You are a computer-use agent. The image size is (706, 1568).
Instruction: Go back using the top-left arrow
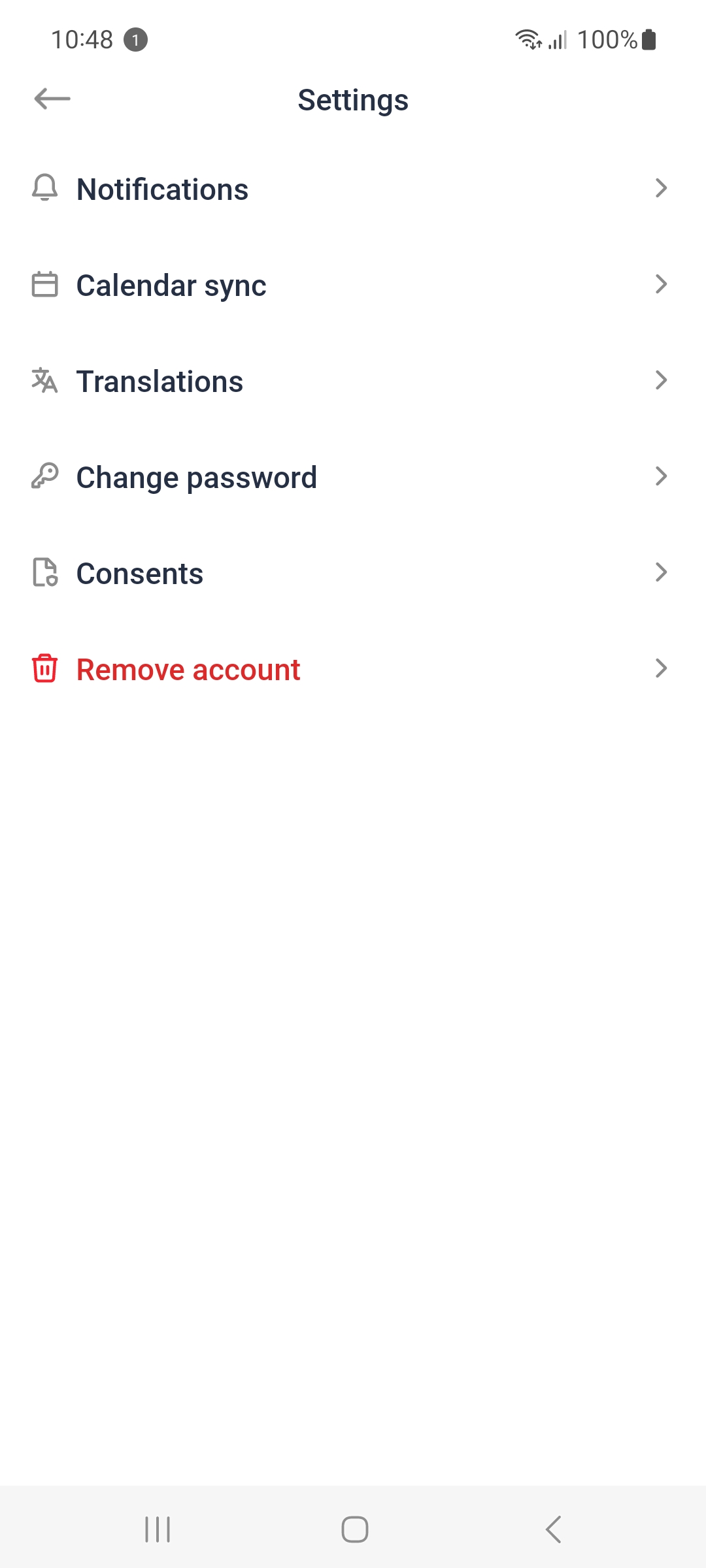[52, 99]
